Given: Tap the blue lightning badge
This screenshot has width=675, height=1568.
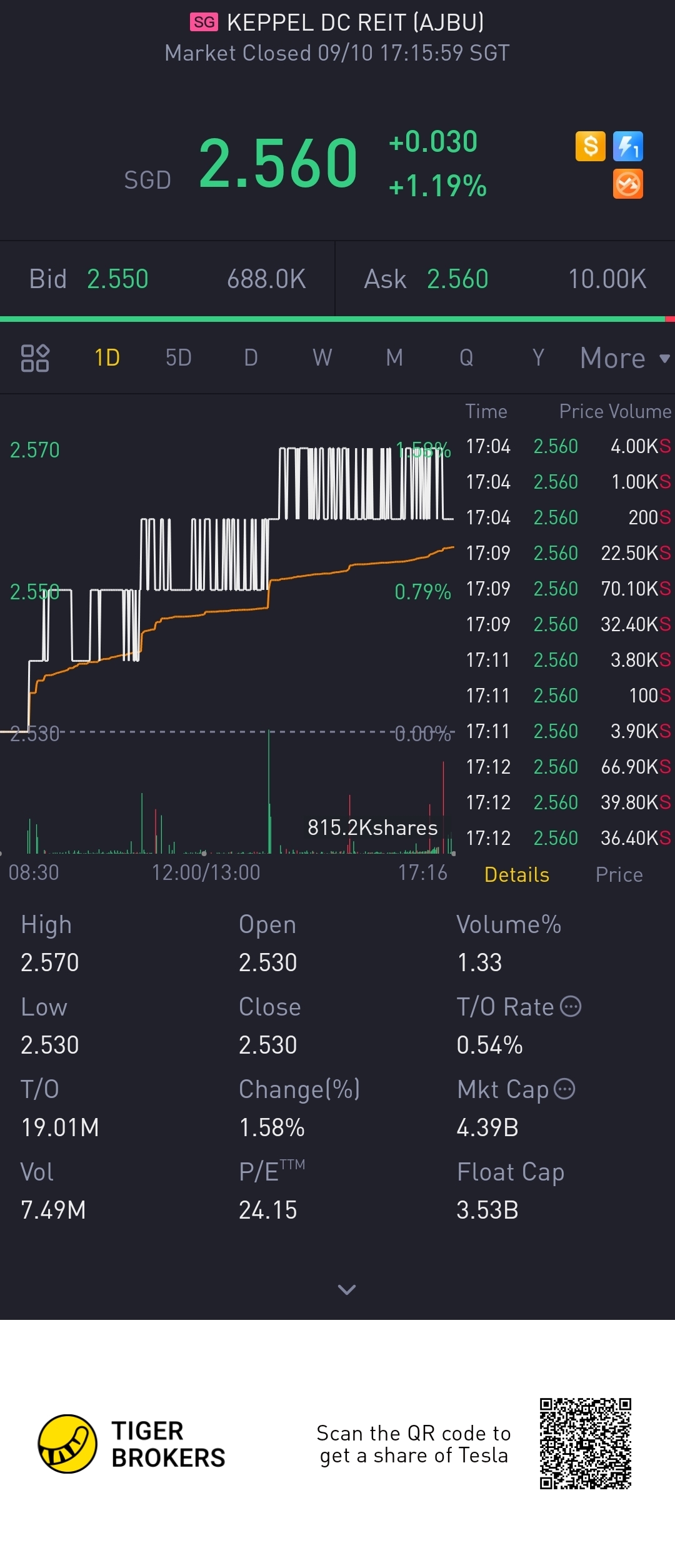Looking at the screenshot, I should 627,147.
